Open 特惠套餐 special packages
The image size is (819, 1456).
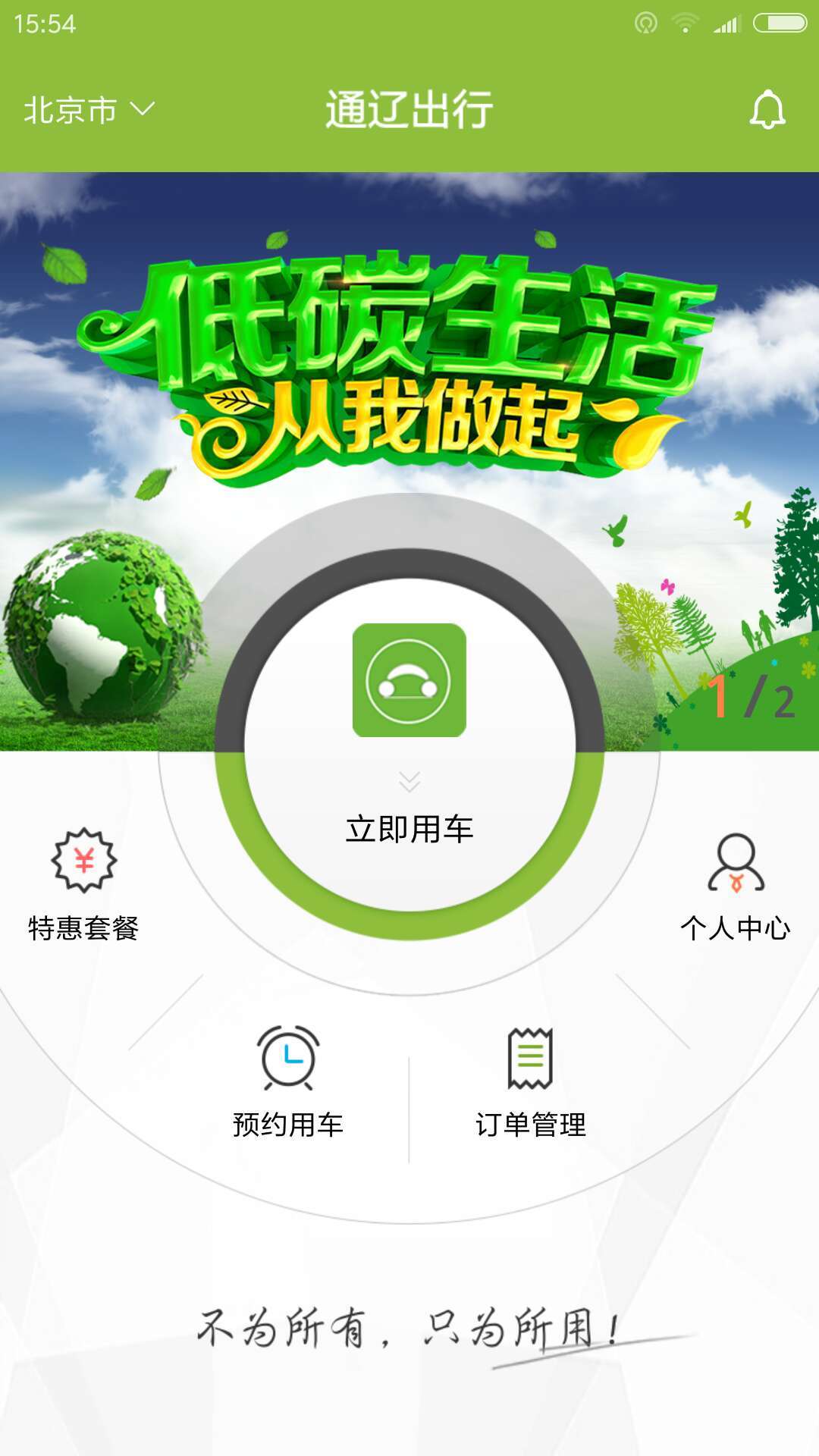tap(83, 884)
